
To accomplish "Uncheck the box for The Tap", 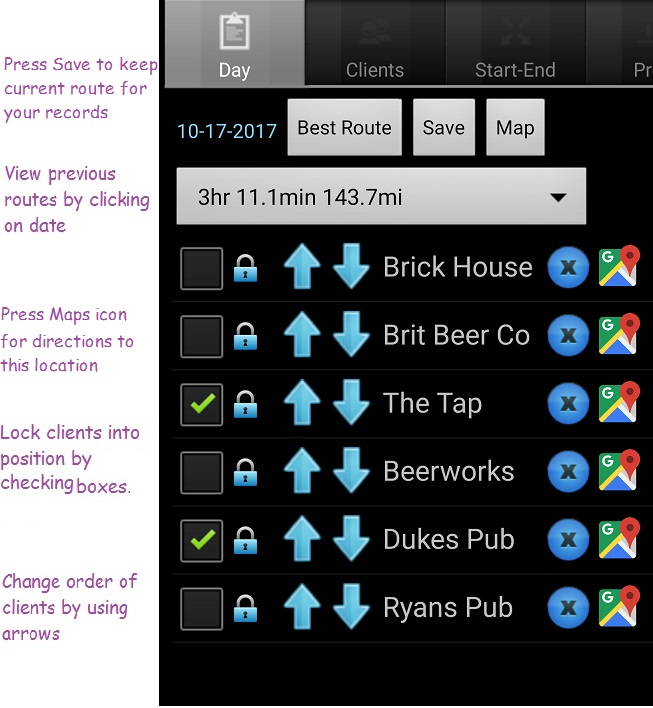I will [x=202, y=404].
